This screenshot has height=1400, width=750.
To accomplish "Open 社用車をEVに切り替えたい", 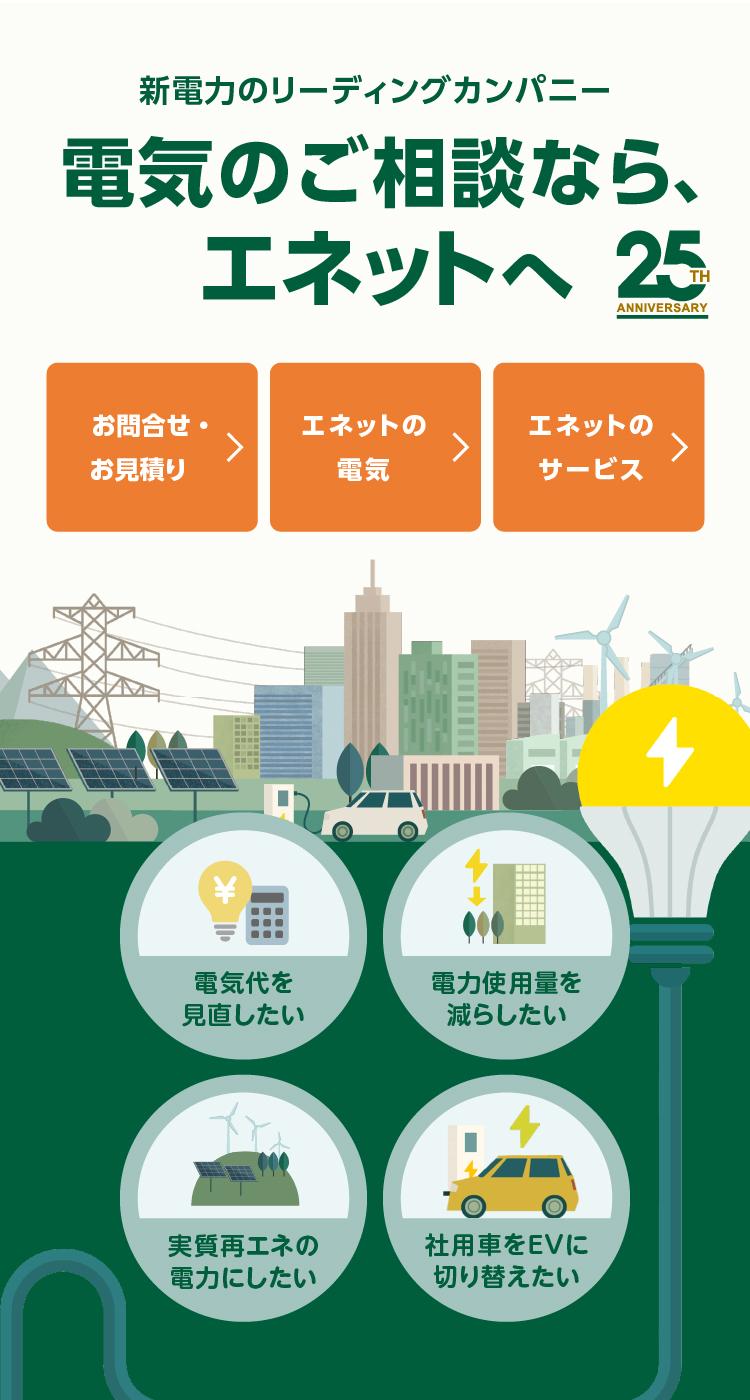I will (506, 1199).
